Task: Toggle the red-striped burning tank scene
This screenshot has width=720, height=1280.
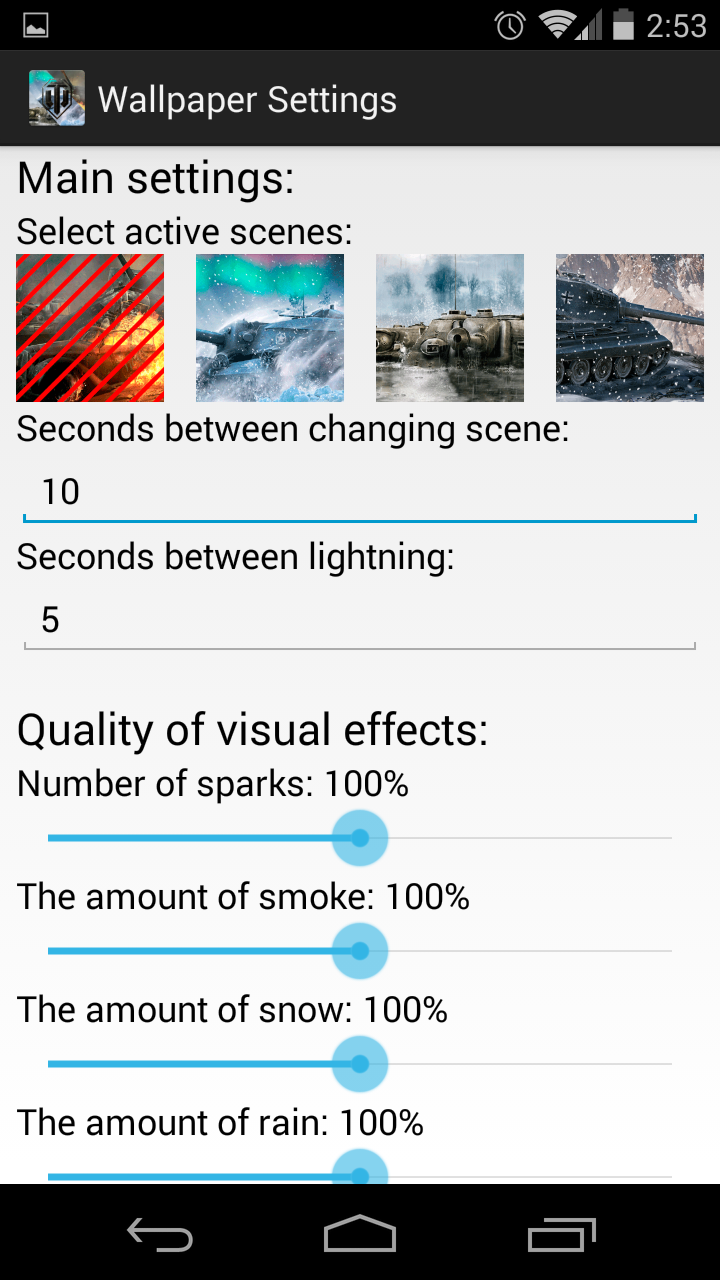Action: click(x=90, y=328)
